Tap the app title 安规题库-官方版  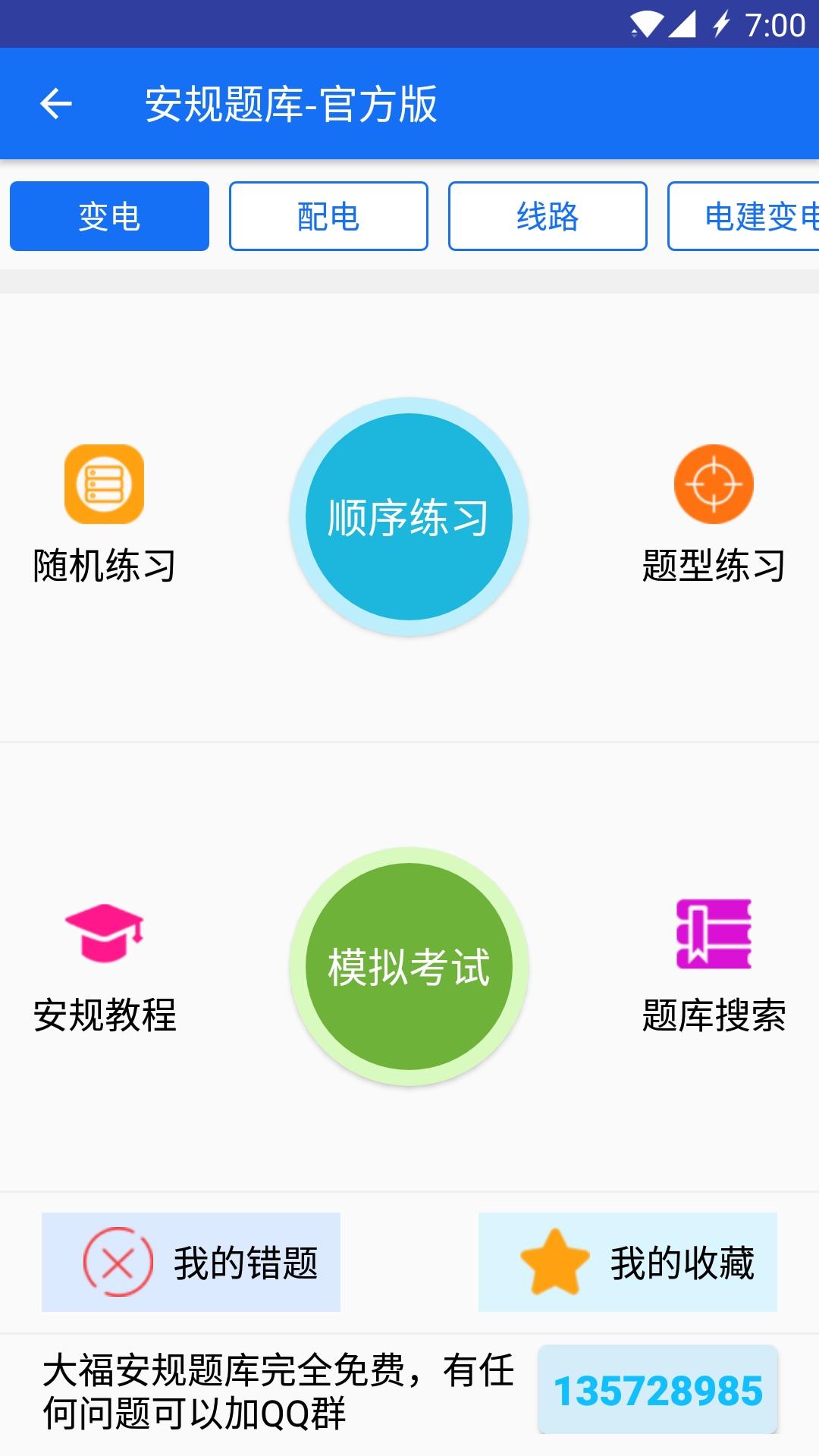(x=293, y=104)
